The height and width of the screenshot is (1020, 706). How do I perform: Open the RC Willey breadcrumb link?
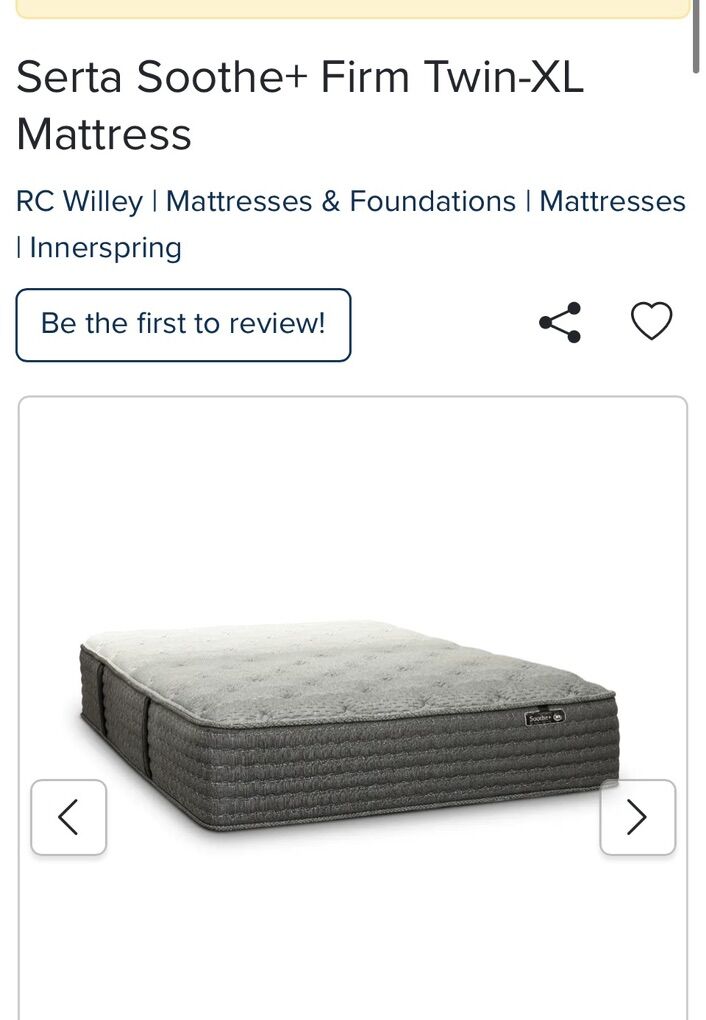coord(79,201)
